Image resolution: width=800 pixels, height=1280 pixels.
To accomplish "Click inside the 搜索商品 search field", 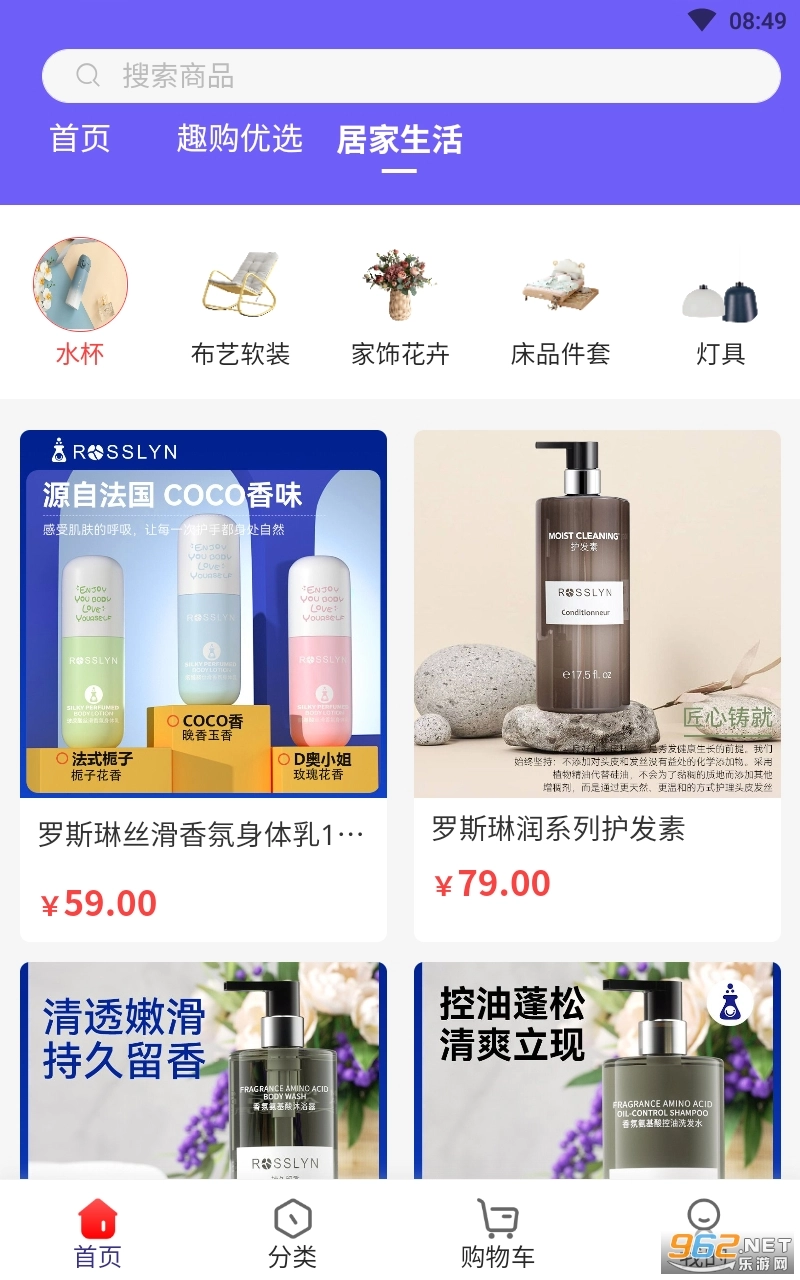I will [400, 76].
